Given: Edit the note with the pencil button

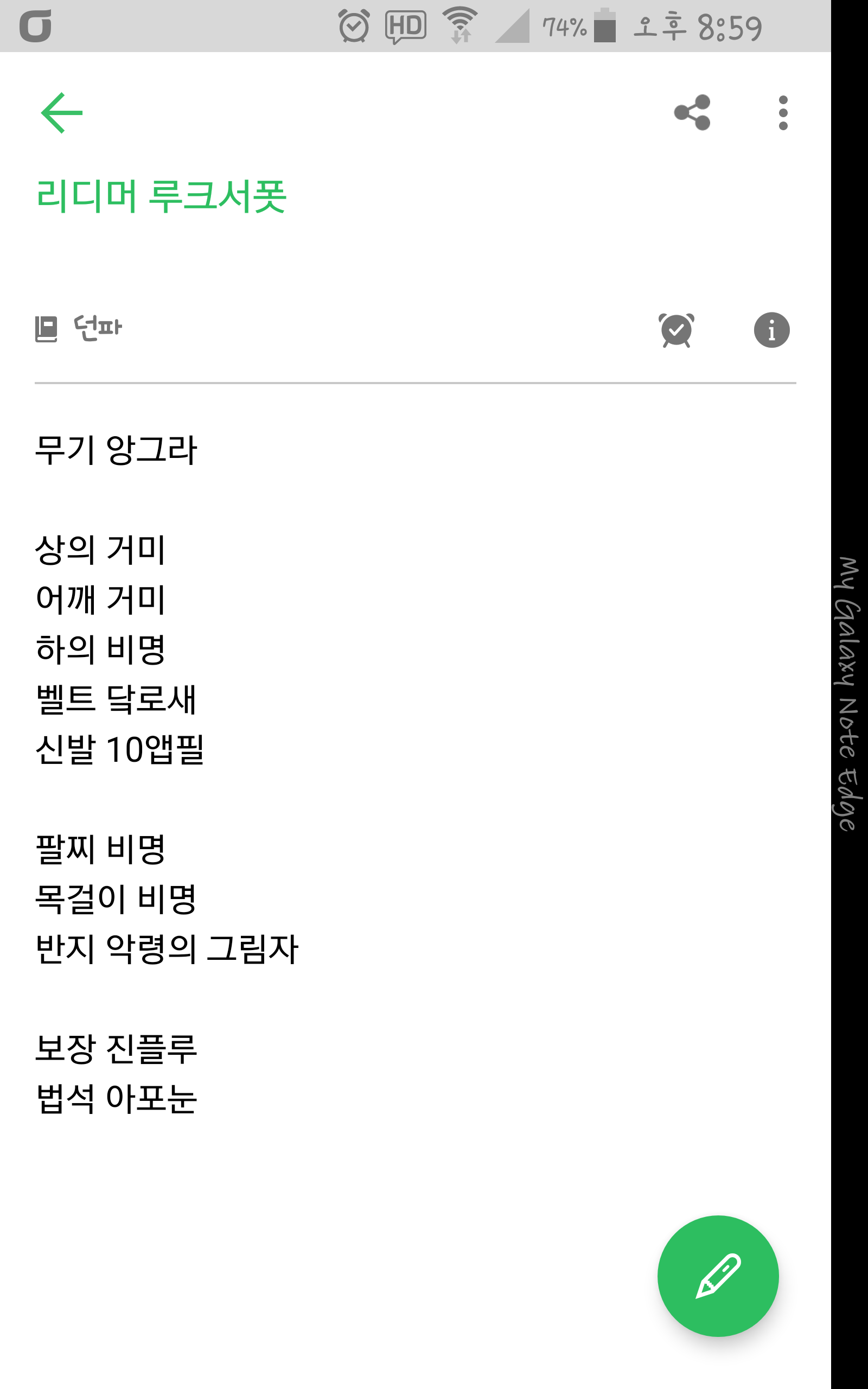Looking at the screenshot, I should point(718,1276).
